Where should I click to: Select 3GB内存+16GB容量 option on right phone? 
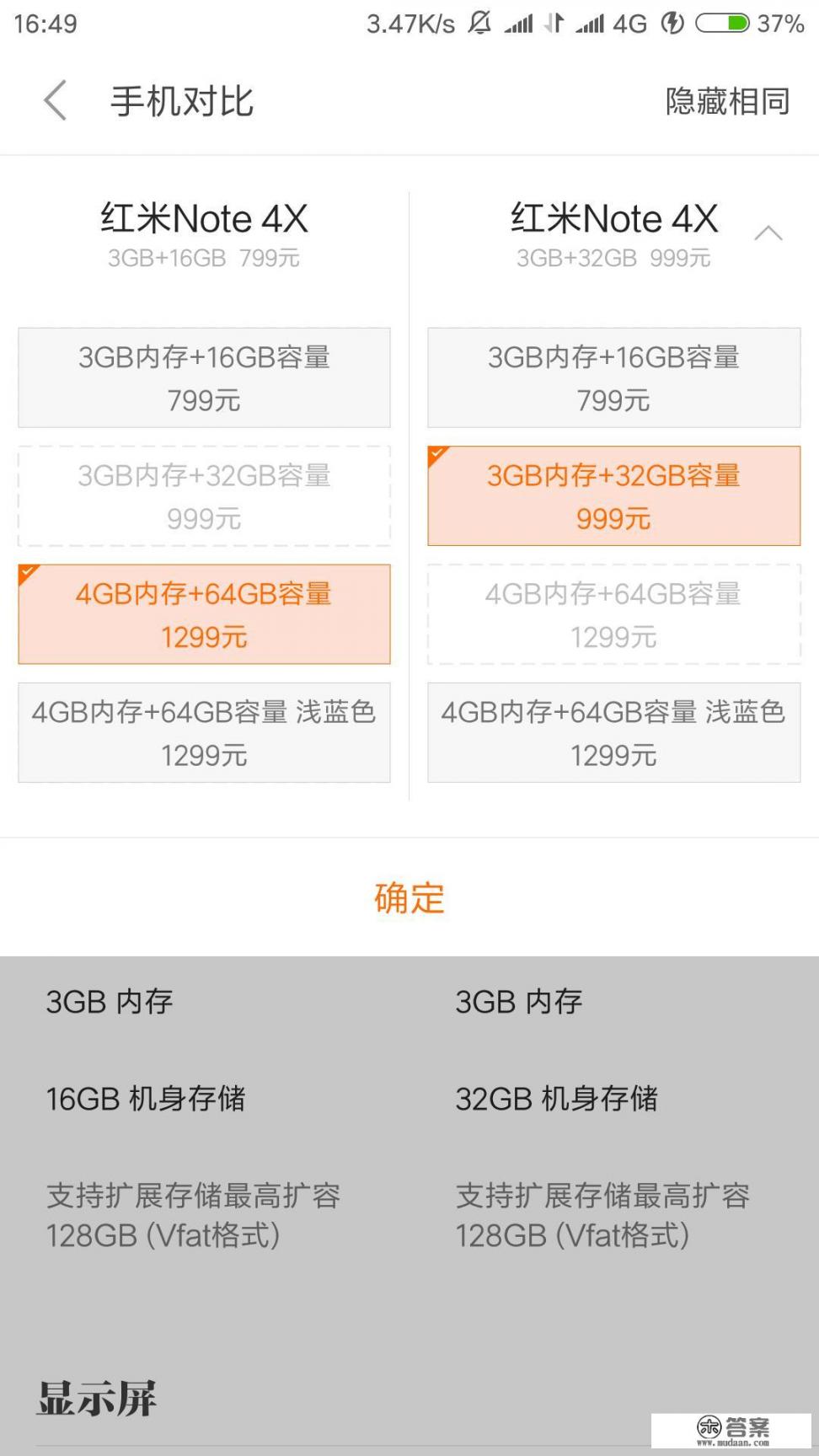(x=613, y=377)
